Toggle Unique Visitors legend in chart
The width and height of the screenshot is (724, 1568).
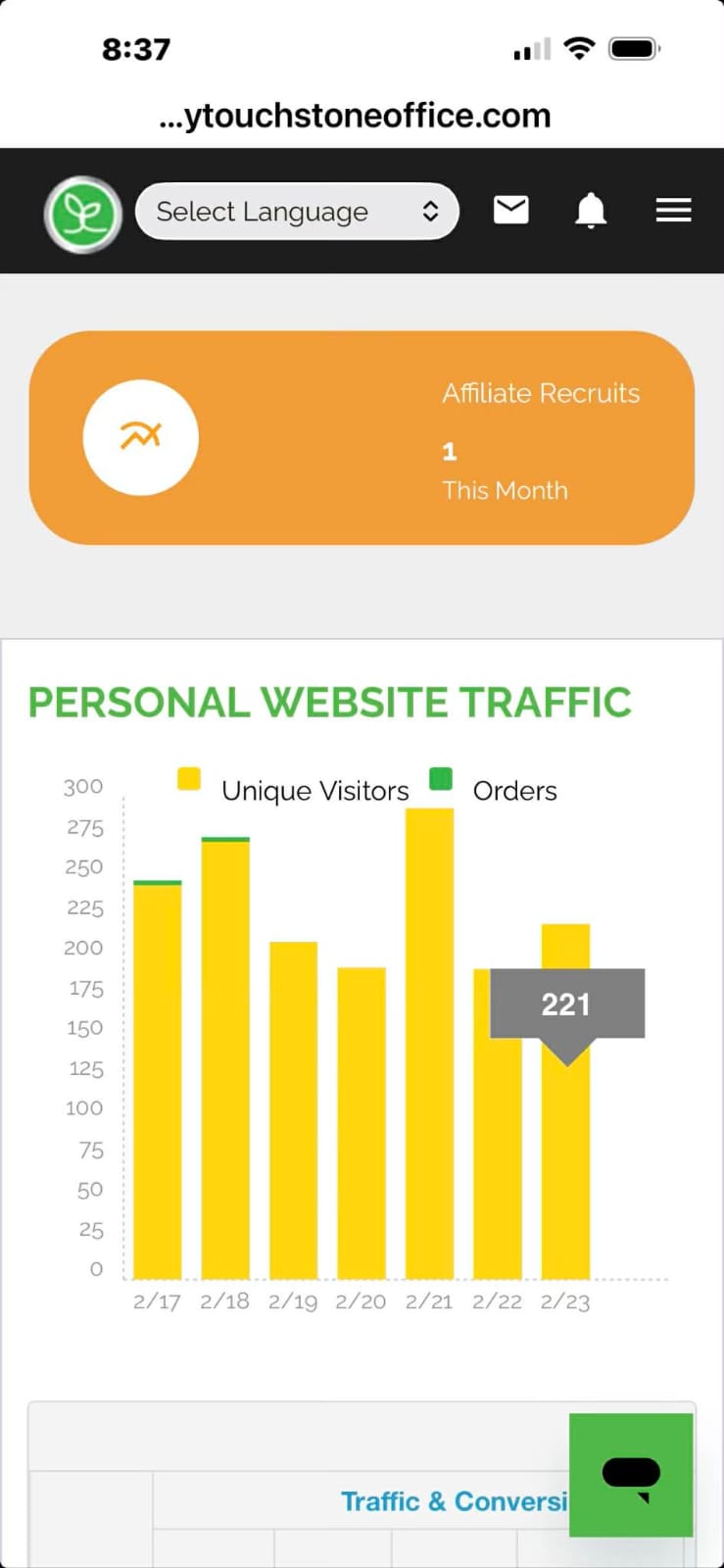(294, 790)
